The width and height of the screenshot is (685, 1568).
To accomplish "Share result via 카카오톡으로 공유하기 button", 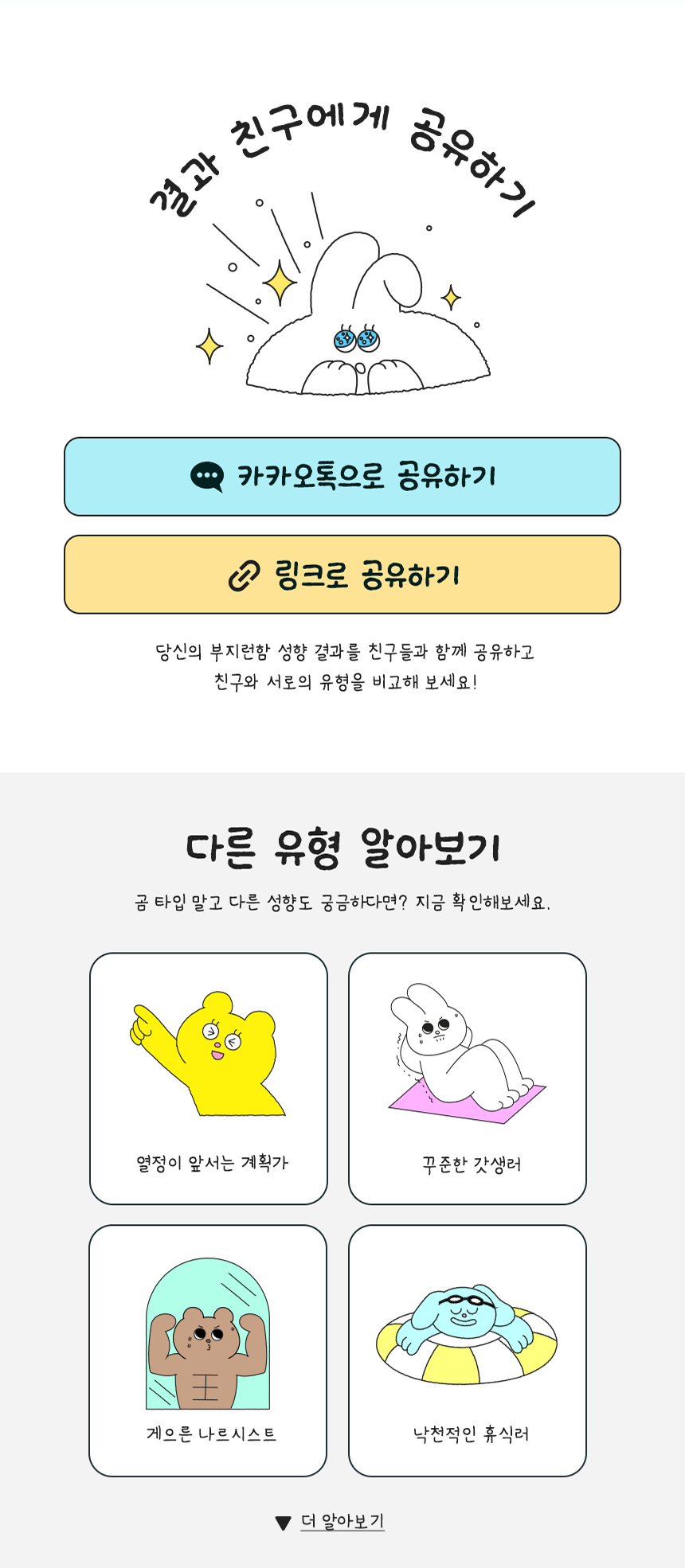I will click(342, 477).
